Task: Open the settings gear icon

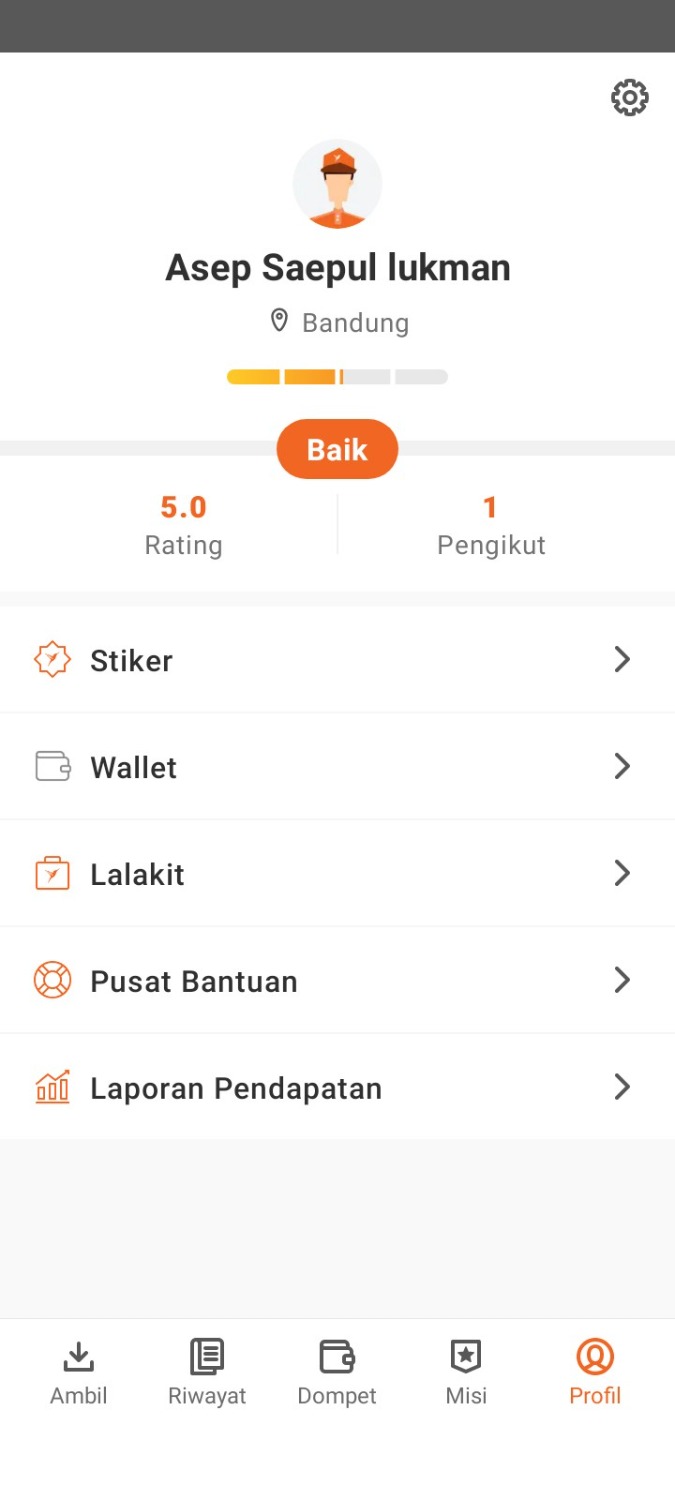Action: [629, 98]
